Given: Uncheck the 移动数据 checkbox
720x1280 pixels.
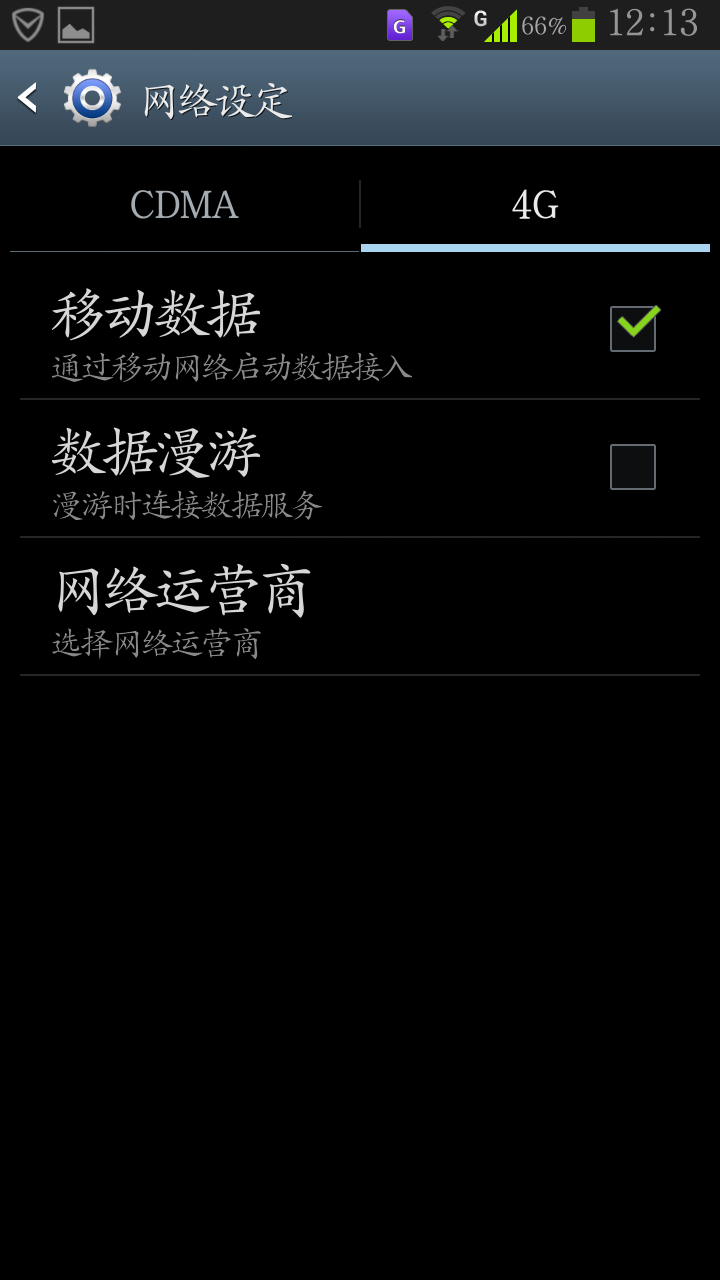Looking at the screenshot, I should coord(633,328).
